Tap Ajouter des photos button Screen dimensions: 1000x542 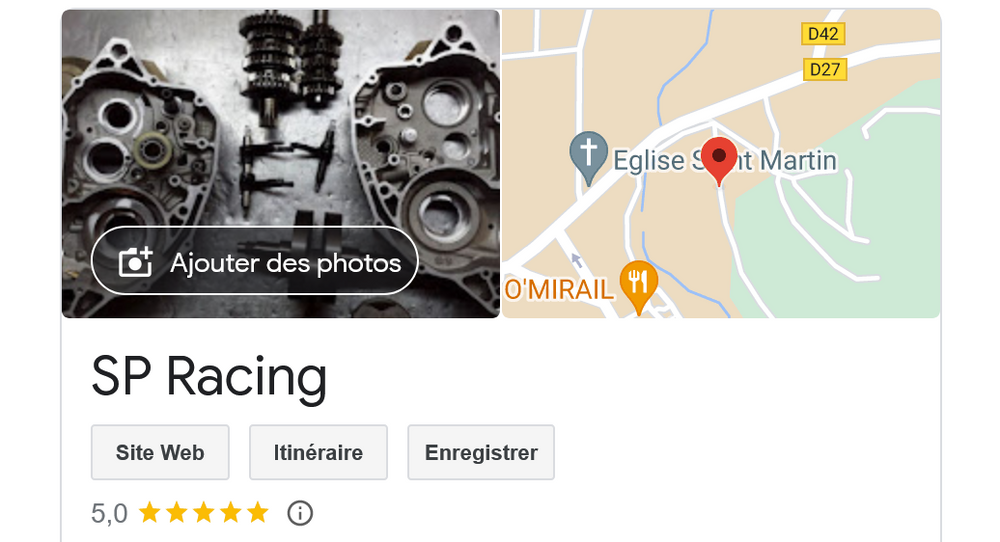coord(254,262)
